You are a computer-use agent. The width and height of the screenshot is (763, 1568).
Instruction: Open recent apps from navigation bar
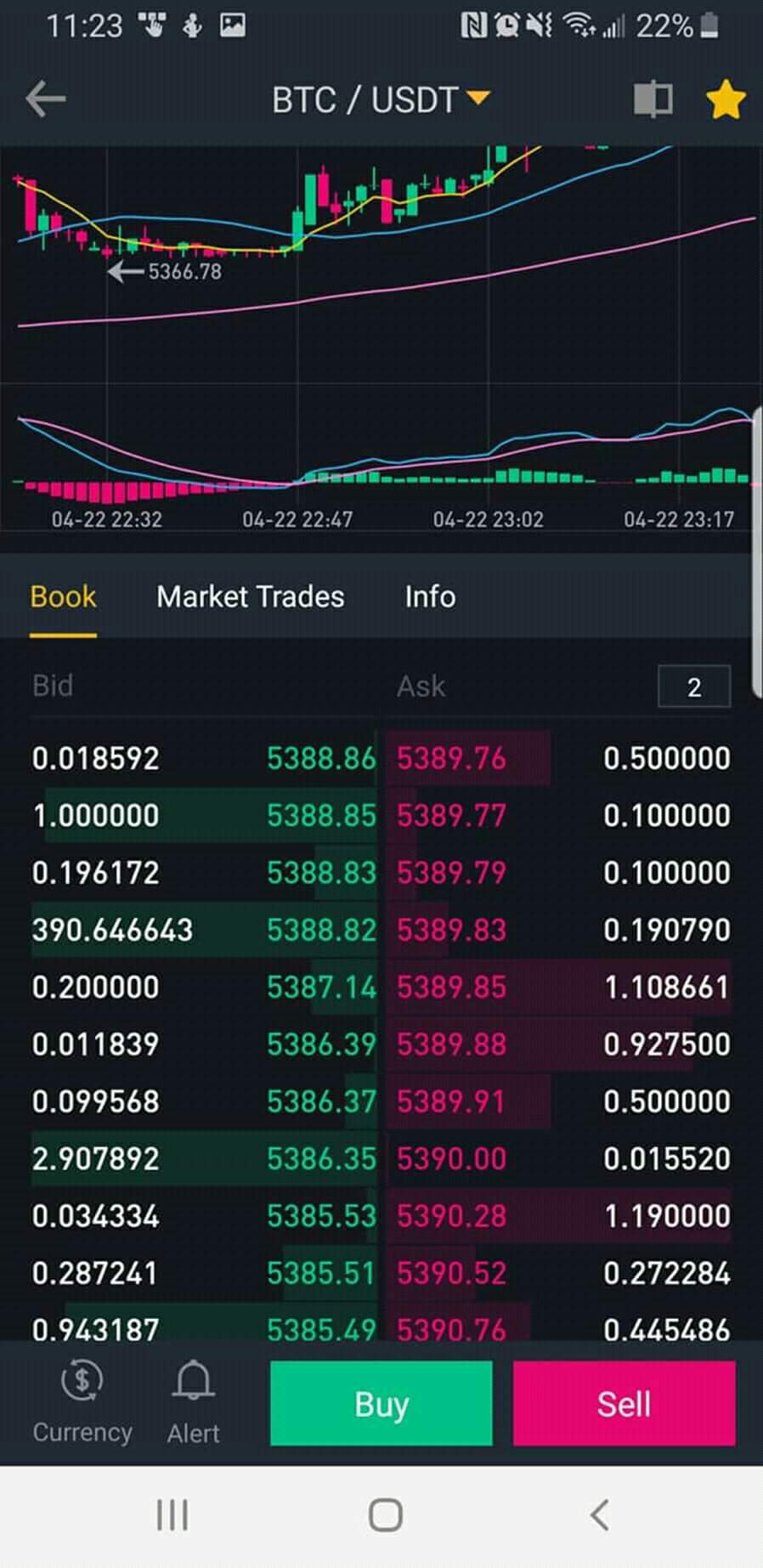click(172, 1514)
